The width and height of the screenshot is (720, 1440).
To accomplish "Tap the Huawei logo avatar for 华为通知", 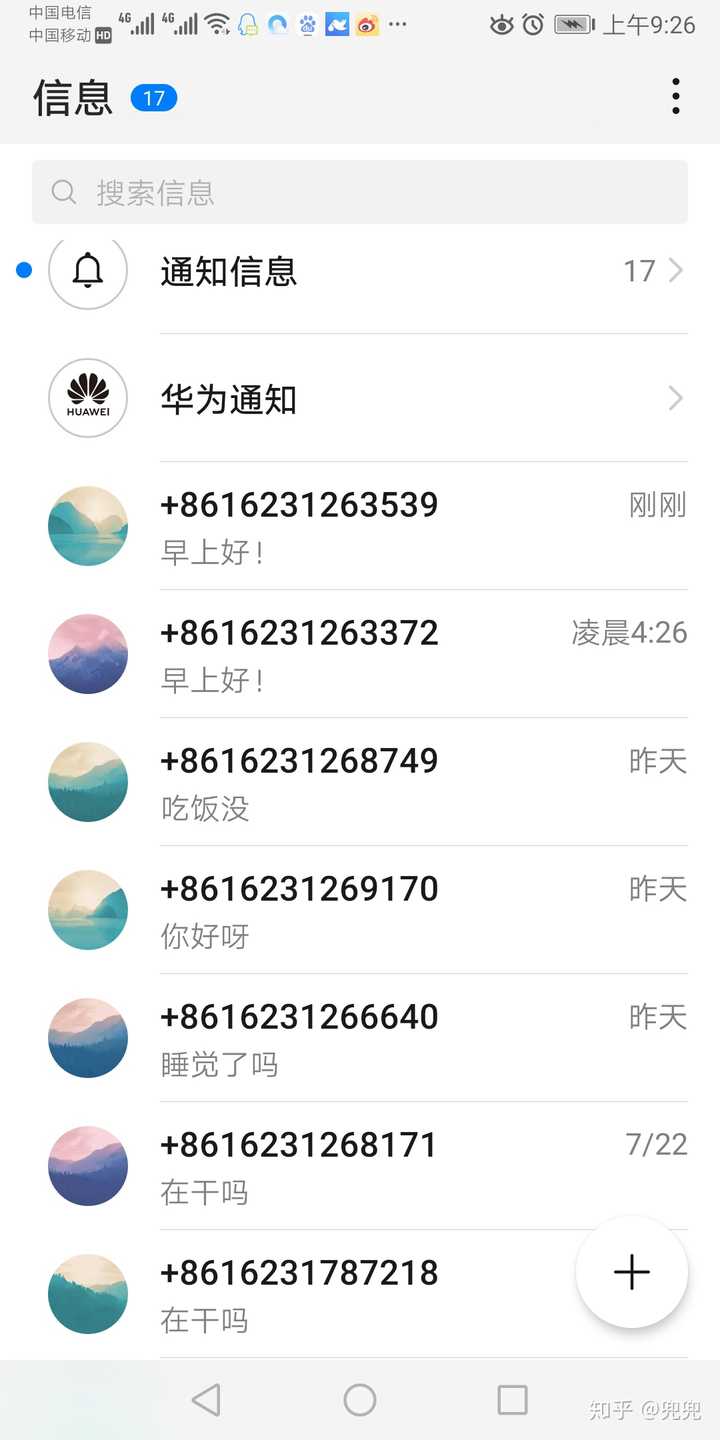I will coord(88,398).
